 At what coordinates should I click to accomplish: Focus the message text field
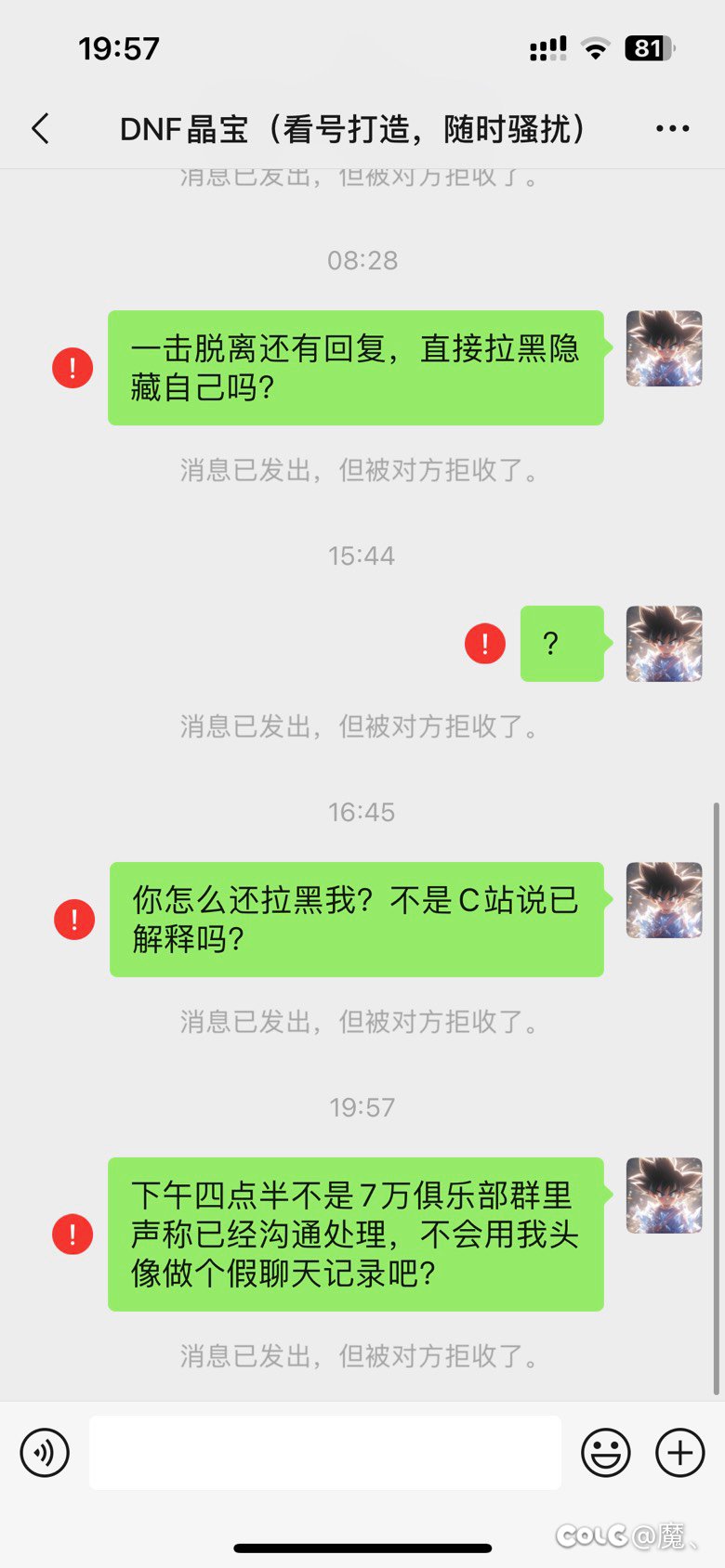tap(325, 1452)
